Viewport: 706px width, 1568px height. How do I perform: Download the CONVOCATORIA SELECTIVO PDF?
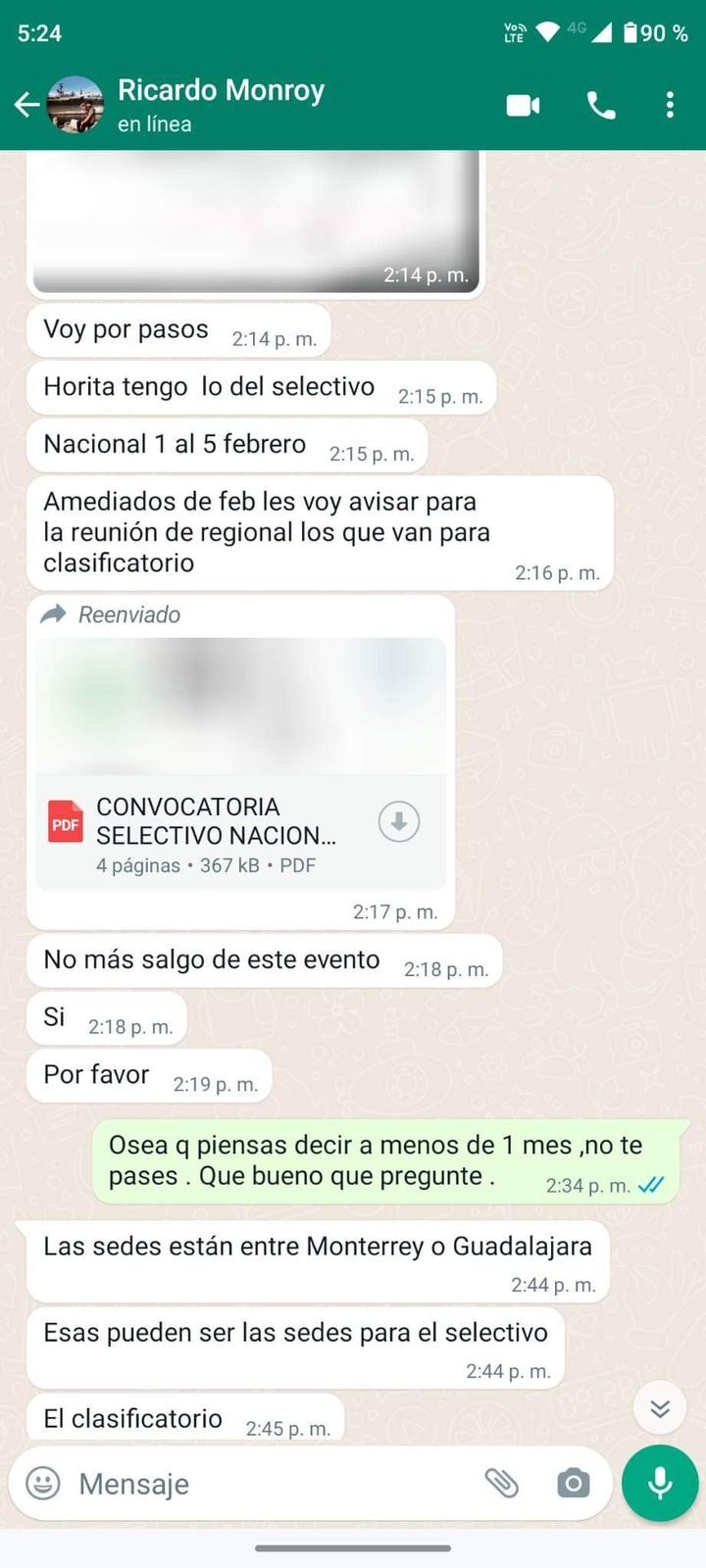pyautogui.click(x=399, y=821)
